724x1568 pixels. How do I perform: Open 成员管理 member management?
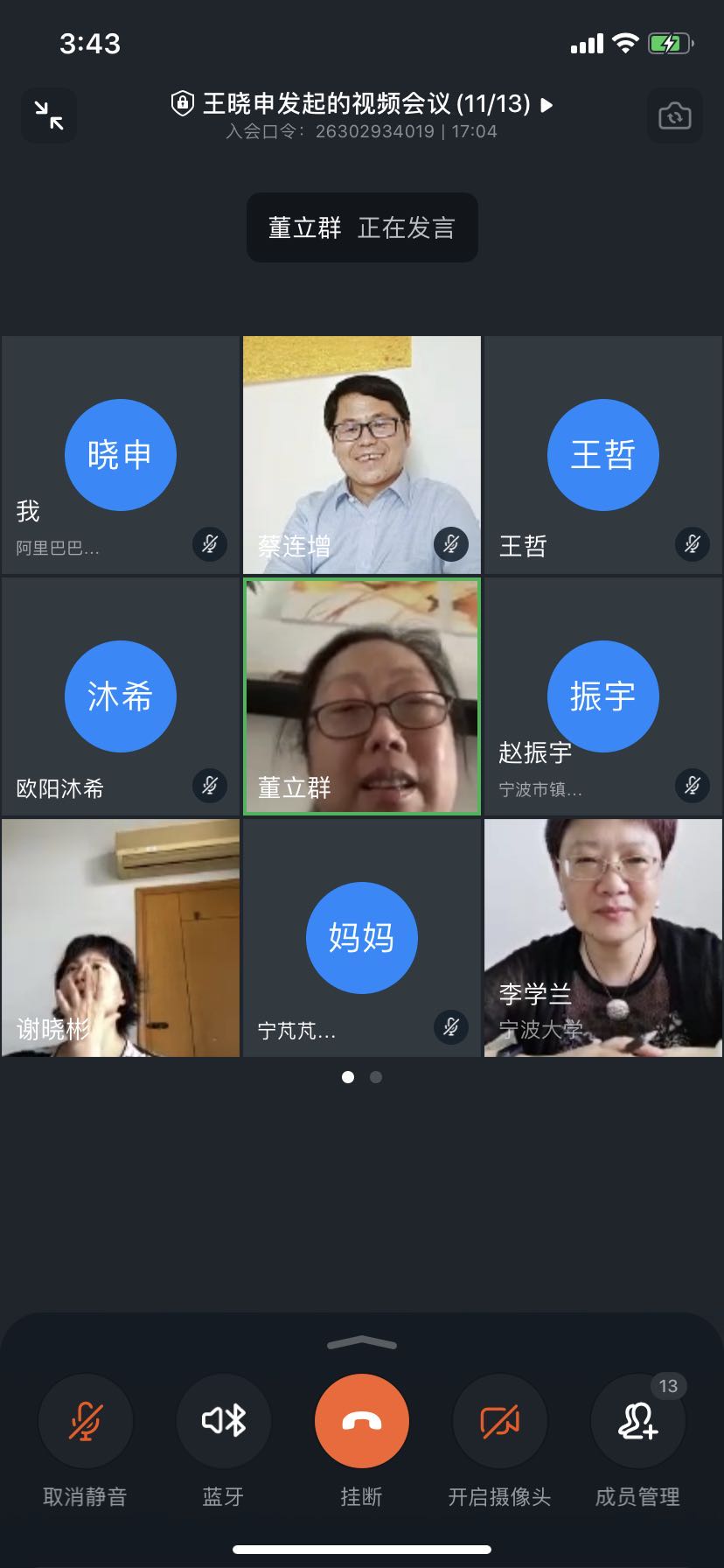637,1421
